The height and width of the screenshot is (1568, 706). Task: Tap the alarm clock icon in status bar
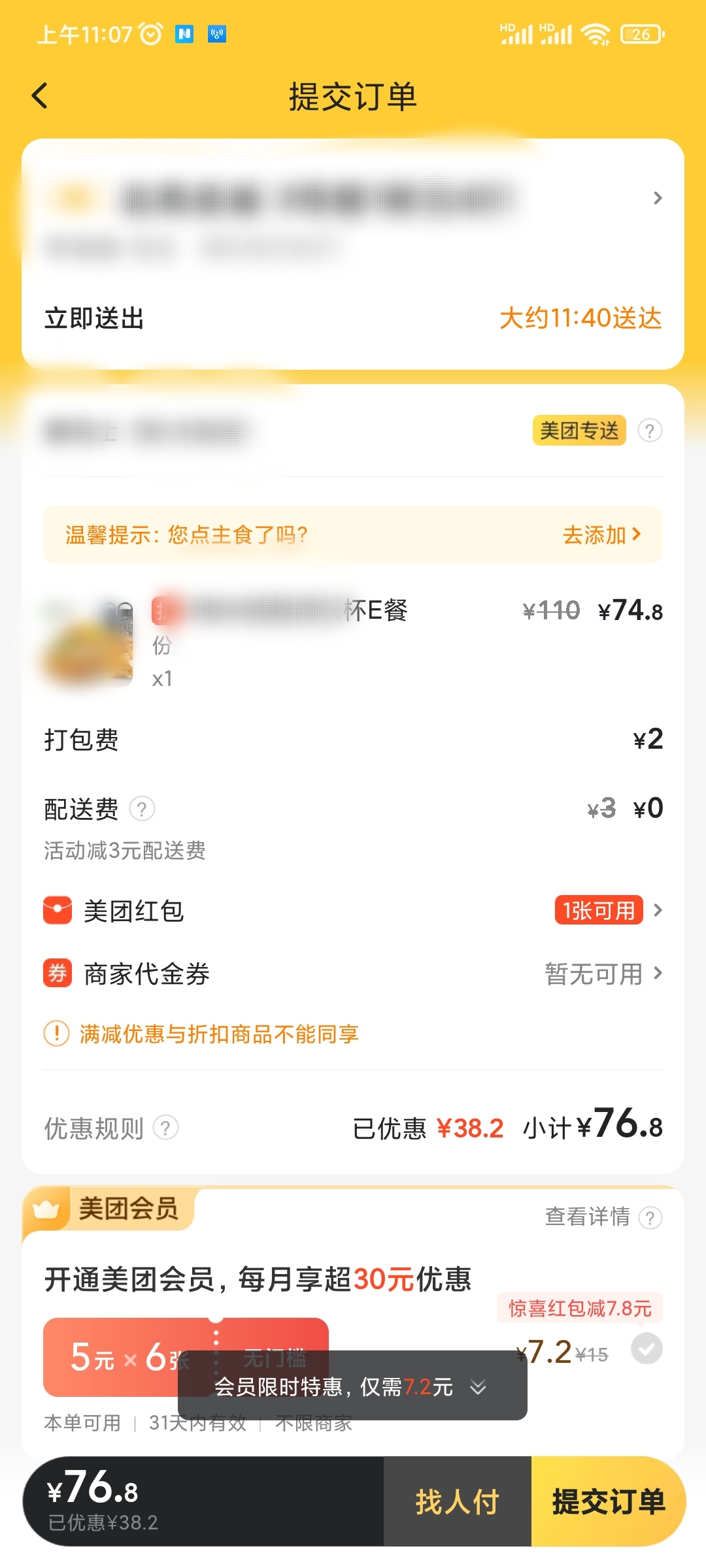click(x=149, y=33)
